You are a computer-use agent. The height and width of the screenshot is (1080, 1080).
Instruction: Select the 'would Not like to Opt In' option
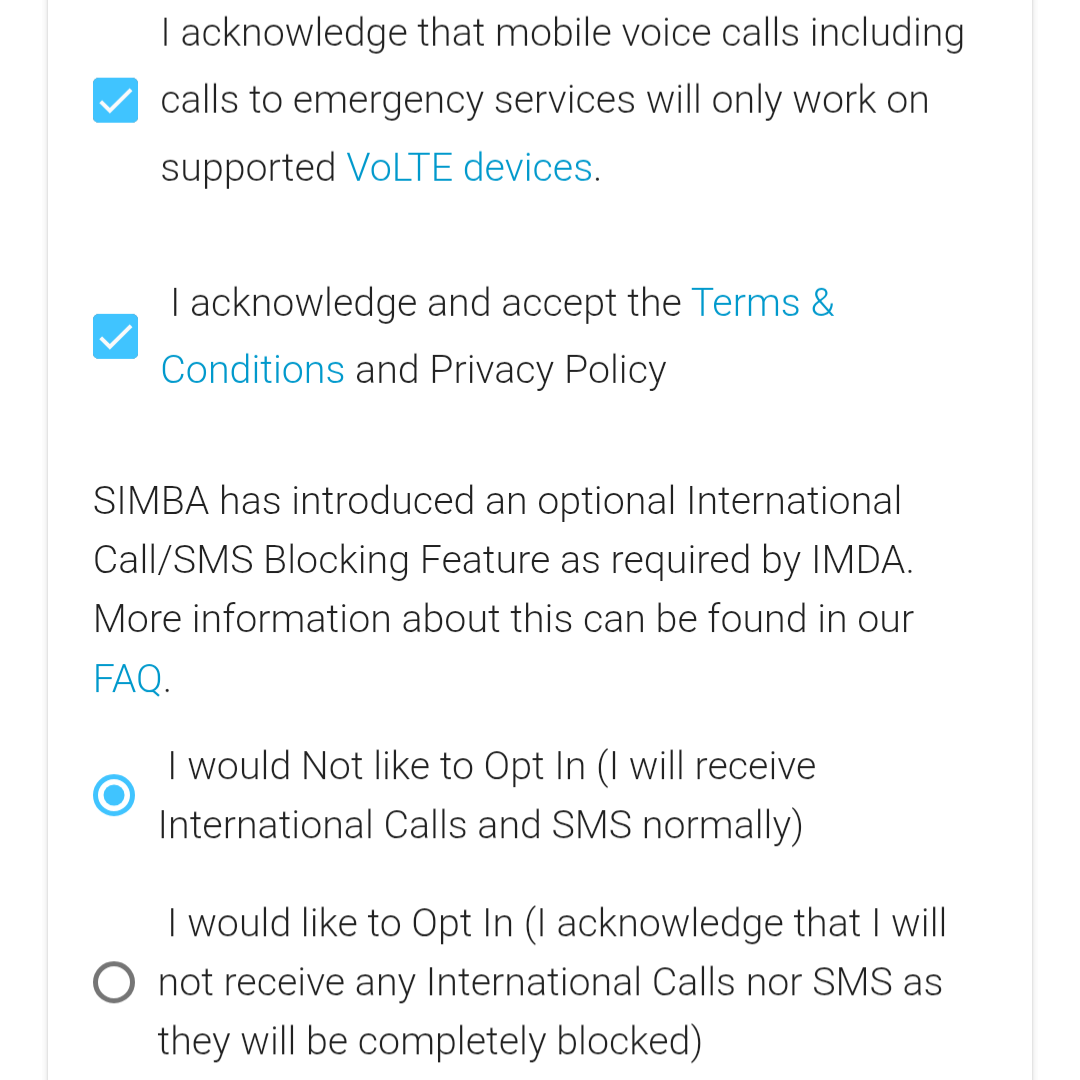click(x=114, y=796)
